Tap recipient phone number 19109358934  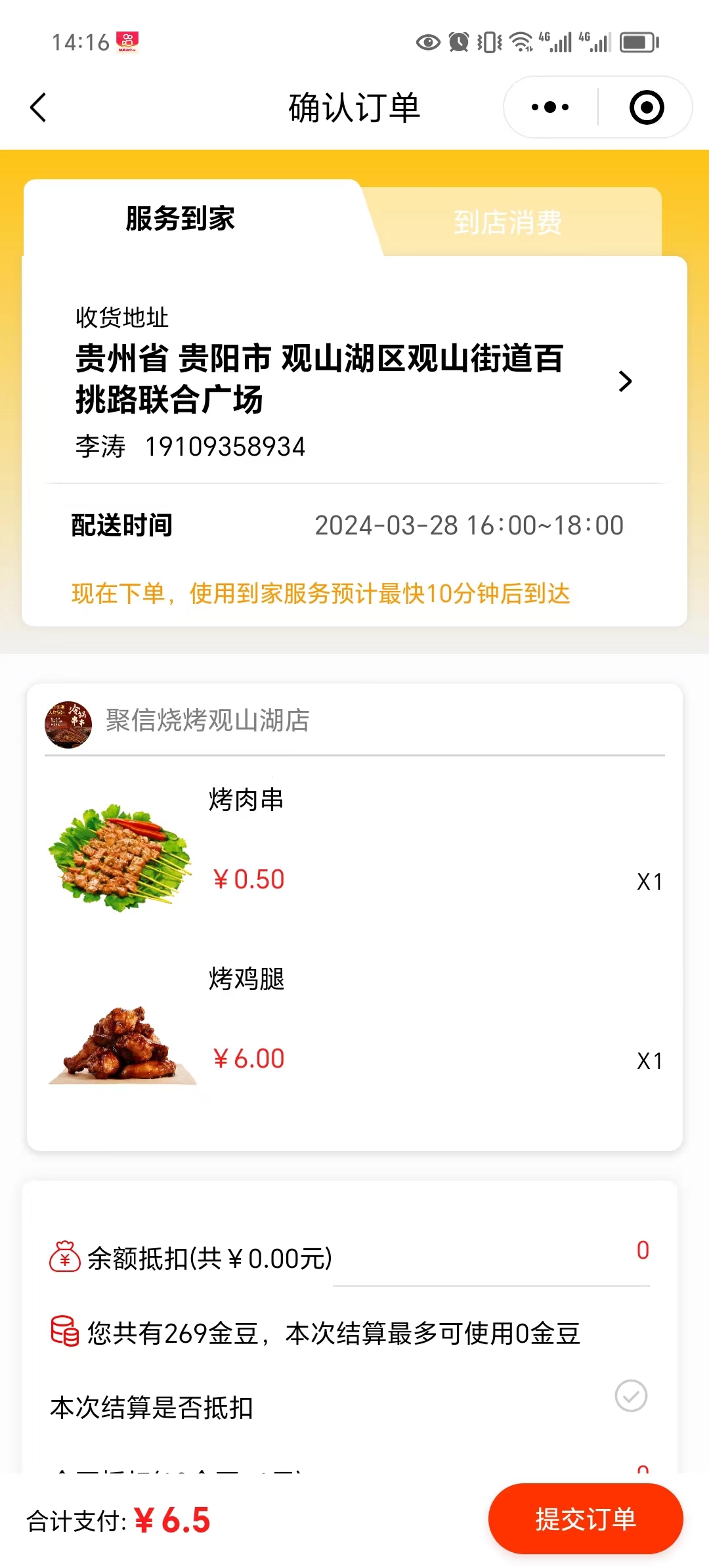225,446
